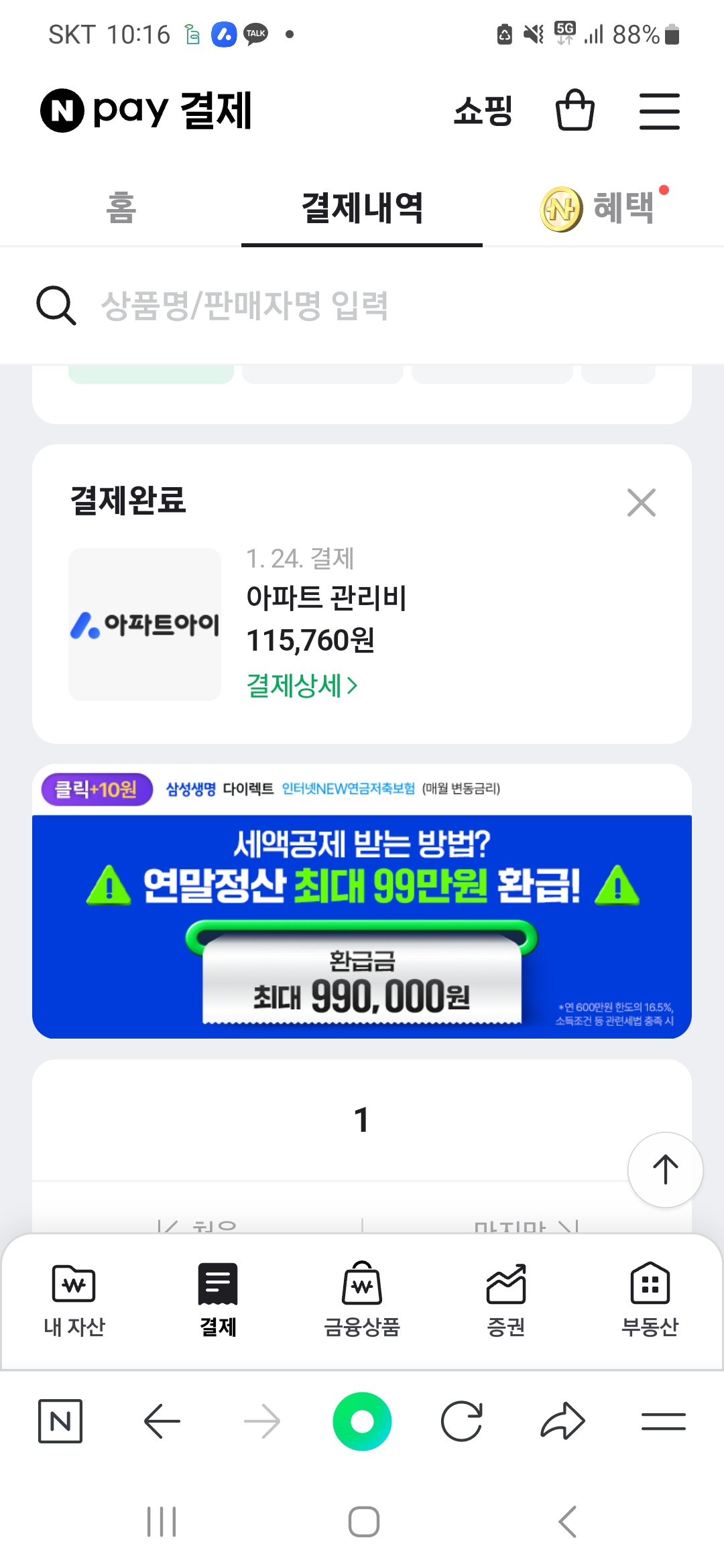The width and height of the screenshot is (724, 1568).
Task: Dismiss the 결제완료 card with X
Action: [x=642, y=503]
